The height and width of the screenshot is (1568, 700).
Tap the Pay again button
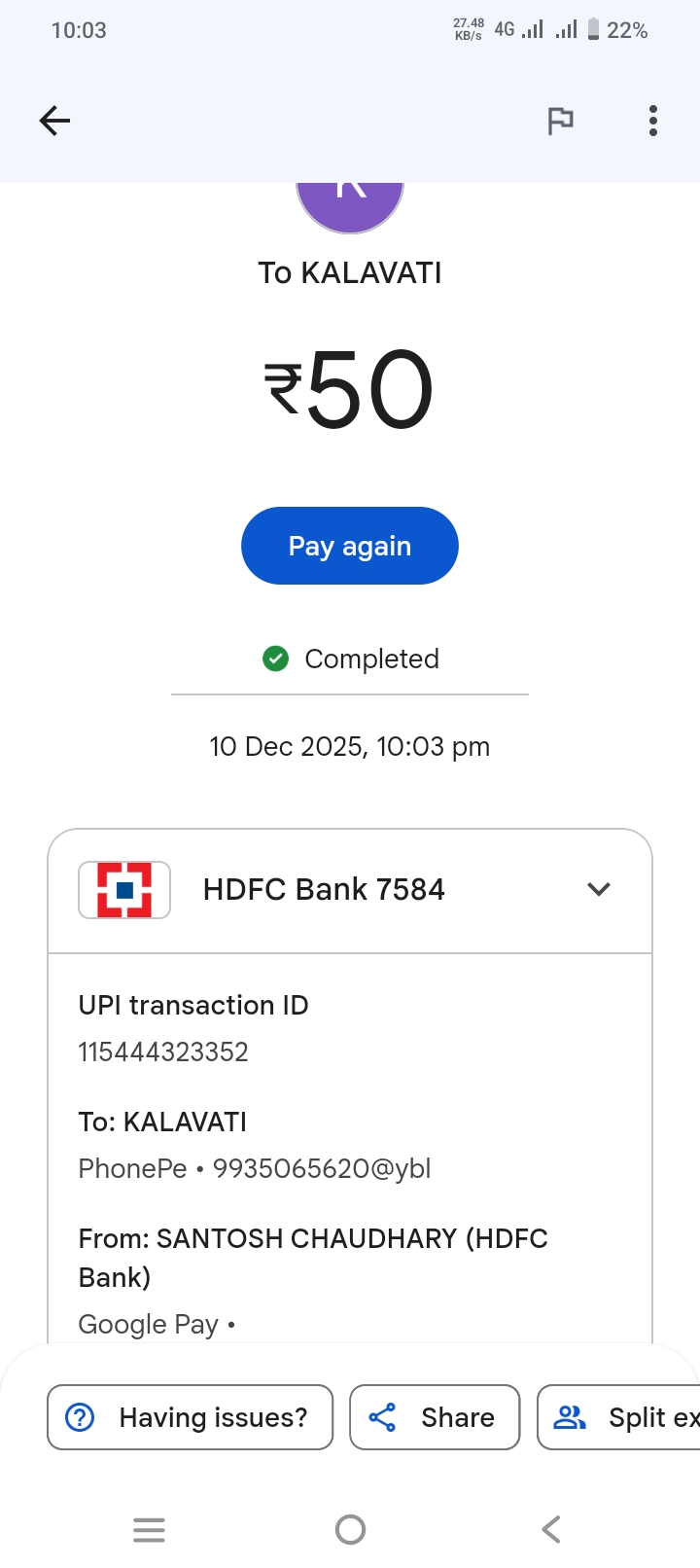pyautogui.click(x=350, y=546)
